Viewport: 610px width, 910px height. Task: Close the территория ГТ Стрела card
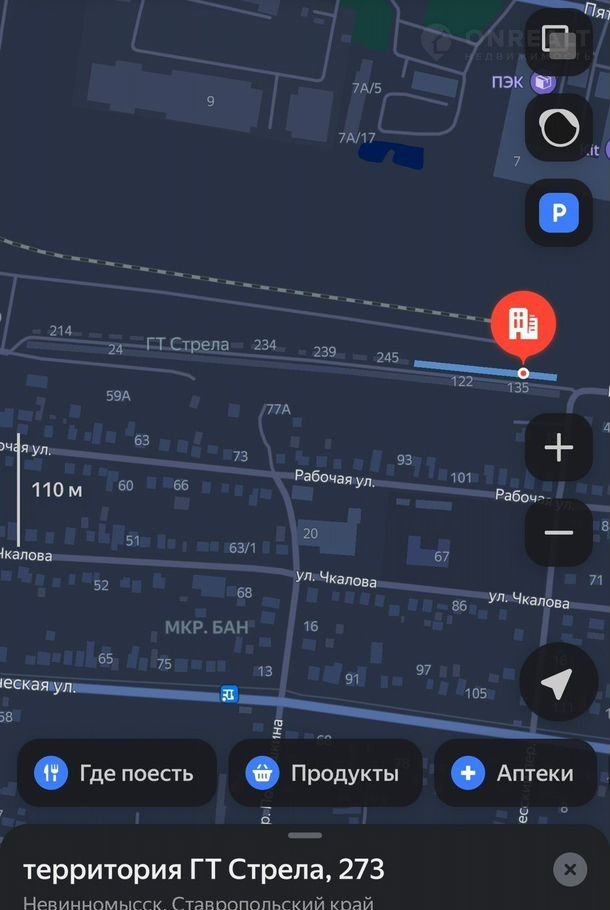570,869
